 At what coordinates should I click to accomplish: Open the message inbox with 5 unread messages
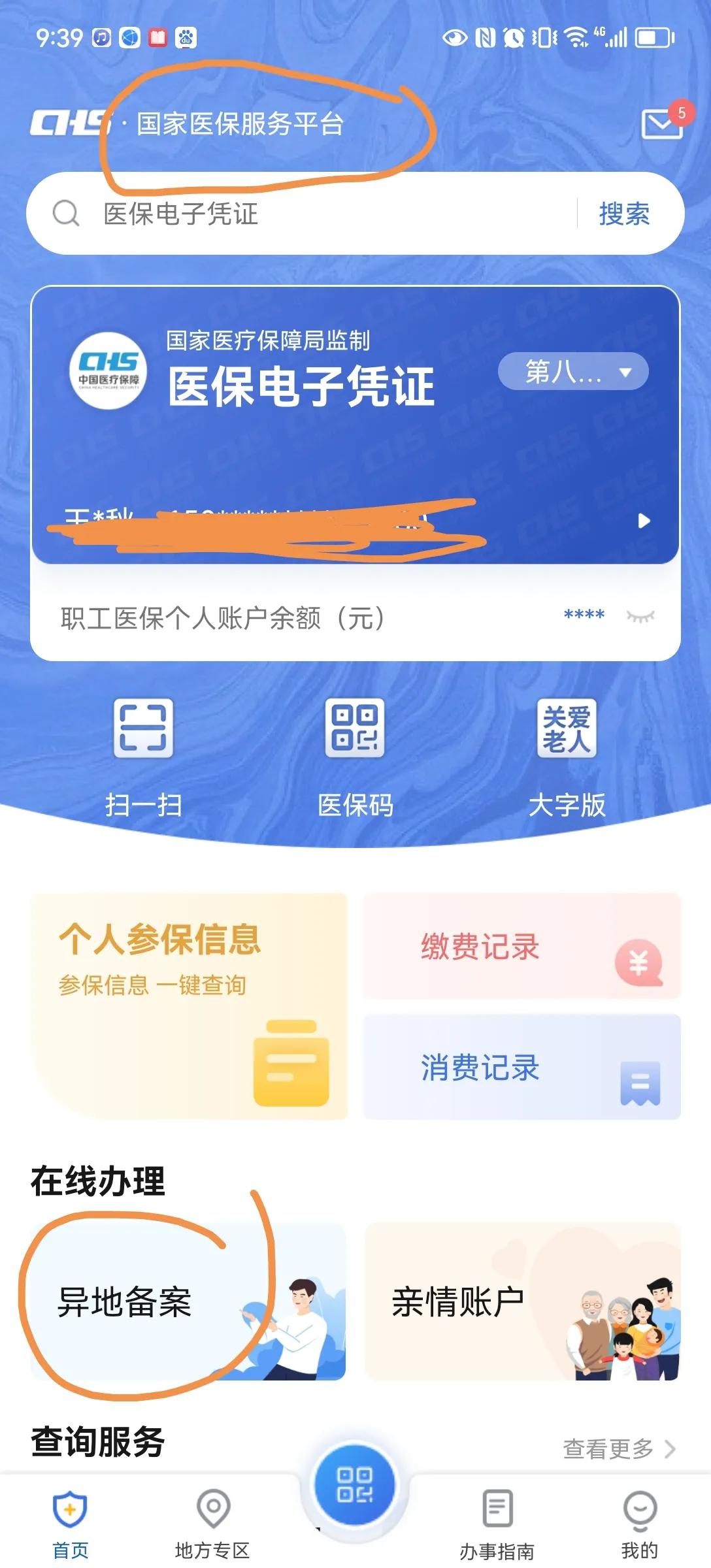point(662,124)
